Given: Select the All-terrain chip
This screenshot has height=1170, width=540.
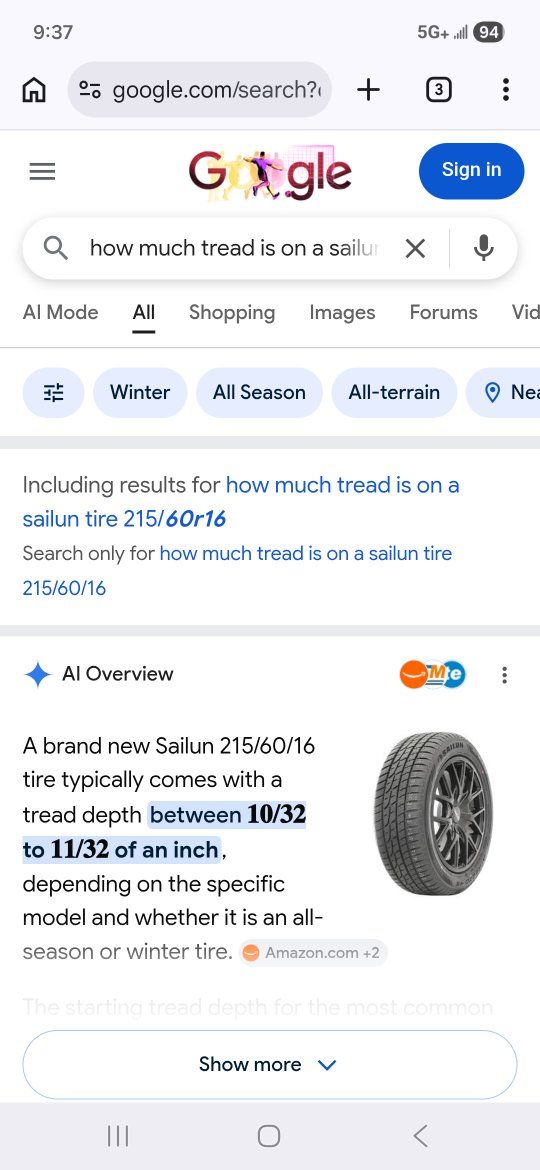Looking at the screenshot, I should (x=394, y=392).
